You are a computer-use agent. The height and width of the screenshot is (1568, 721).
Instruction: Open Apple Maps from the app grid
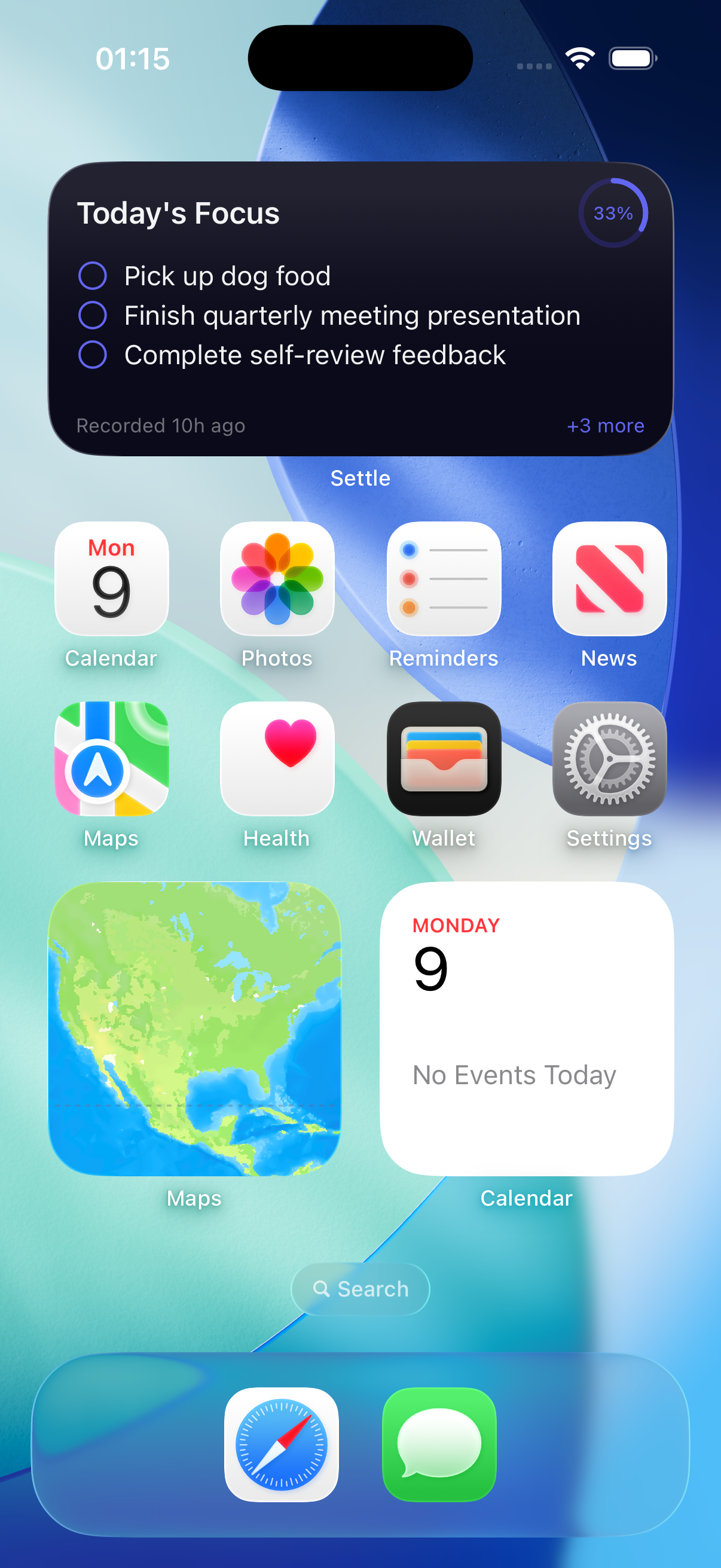pos(111,762)
